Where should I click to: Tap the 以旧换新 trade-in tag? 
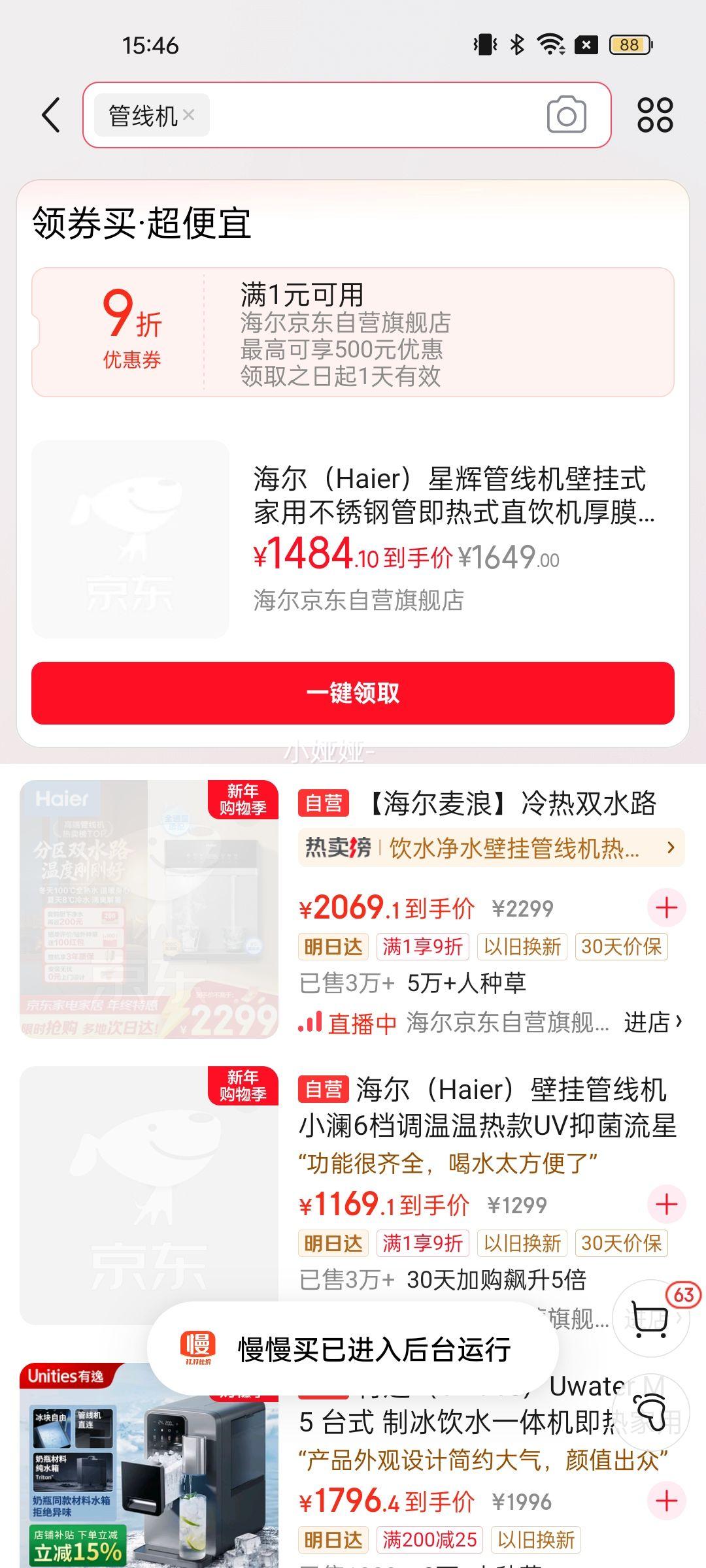point(522,947)
